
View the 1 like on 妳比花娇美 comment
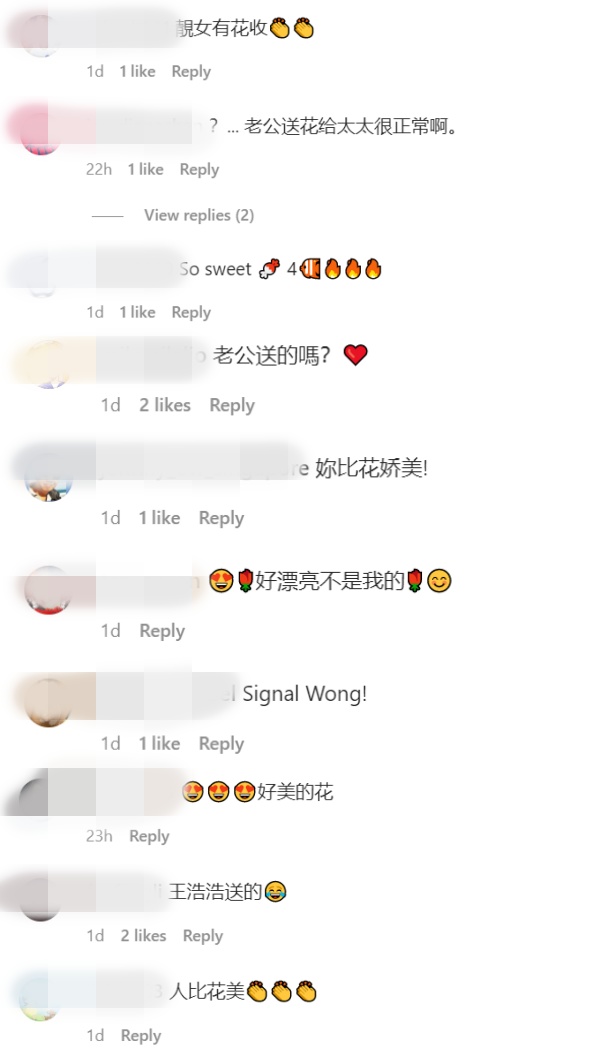tap(159, 518)
